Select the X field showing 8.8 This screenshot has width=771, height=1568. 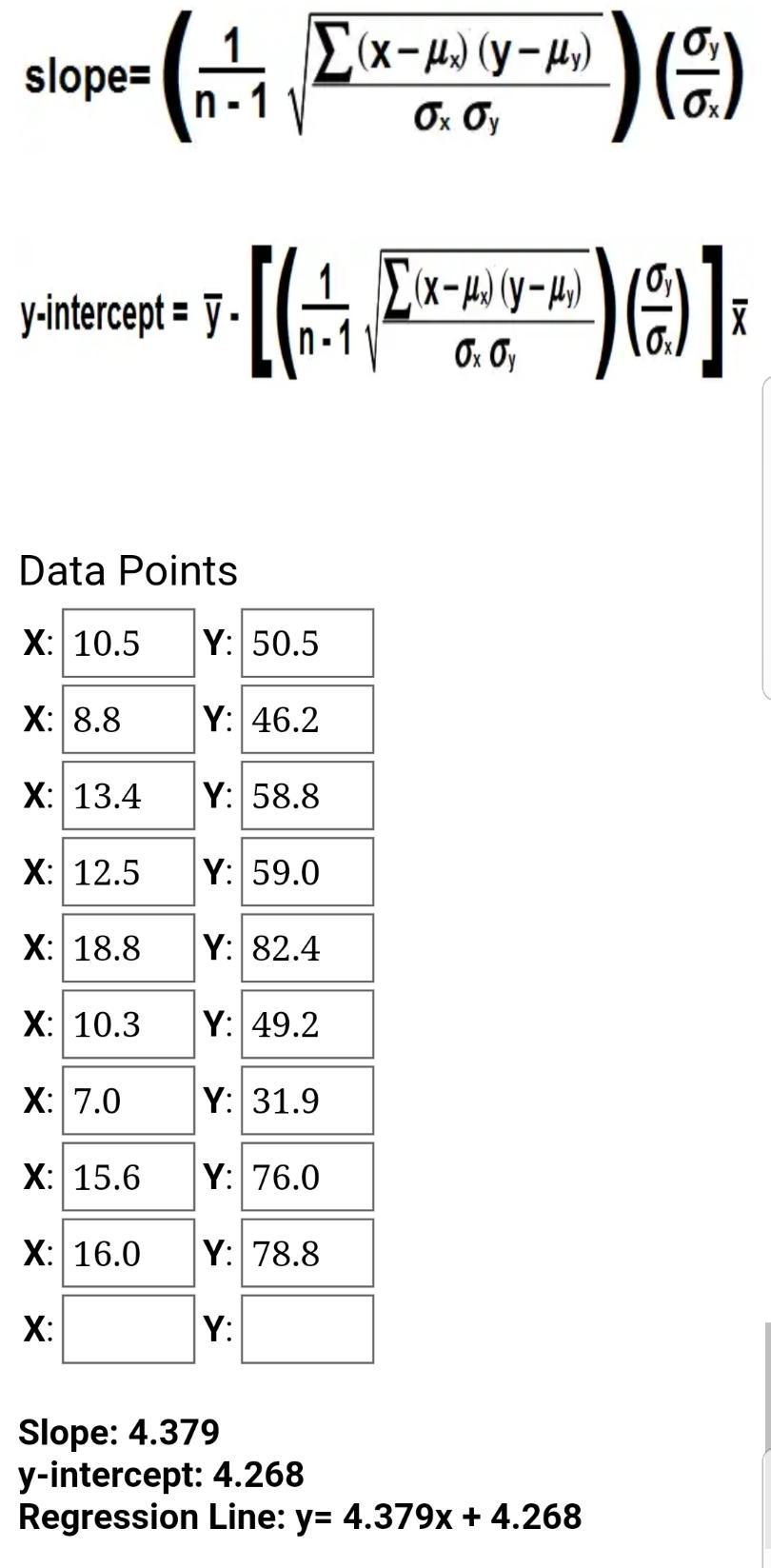(x=128, y=720)
